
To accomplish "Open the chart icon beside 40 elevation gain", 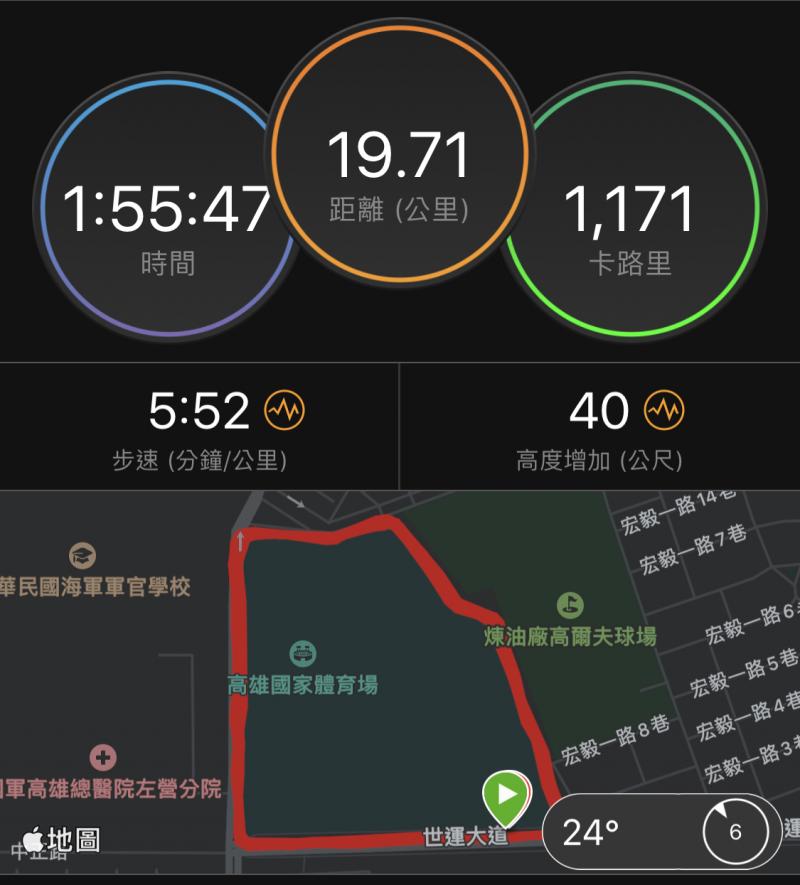I will pyautogui.click(x=664, y=410).
